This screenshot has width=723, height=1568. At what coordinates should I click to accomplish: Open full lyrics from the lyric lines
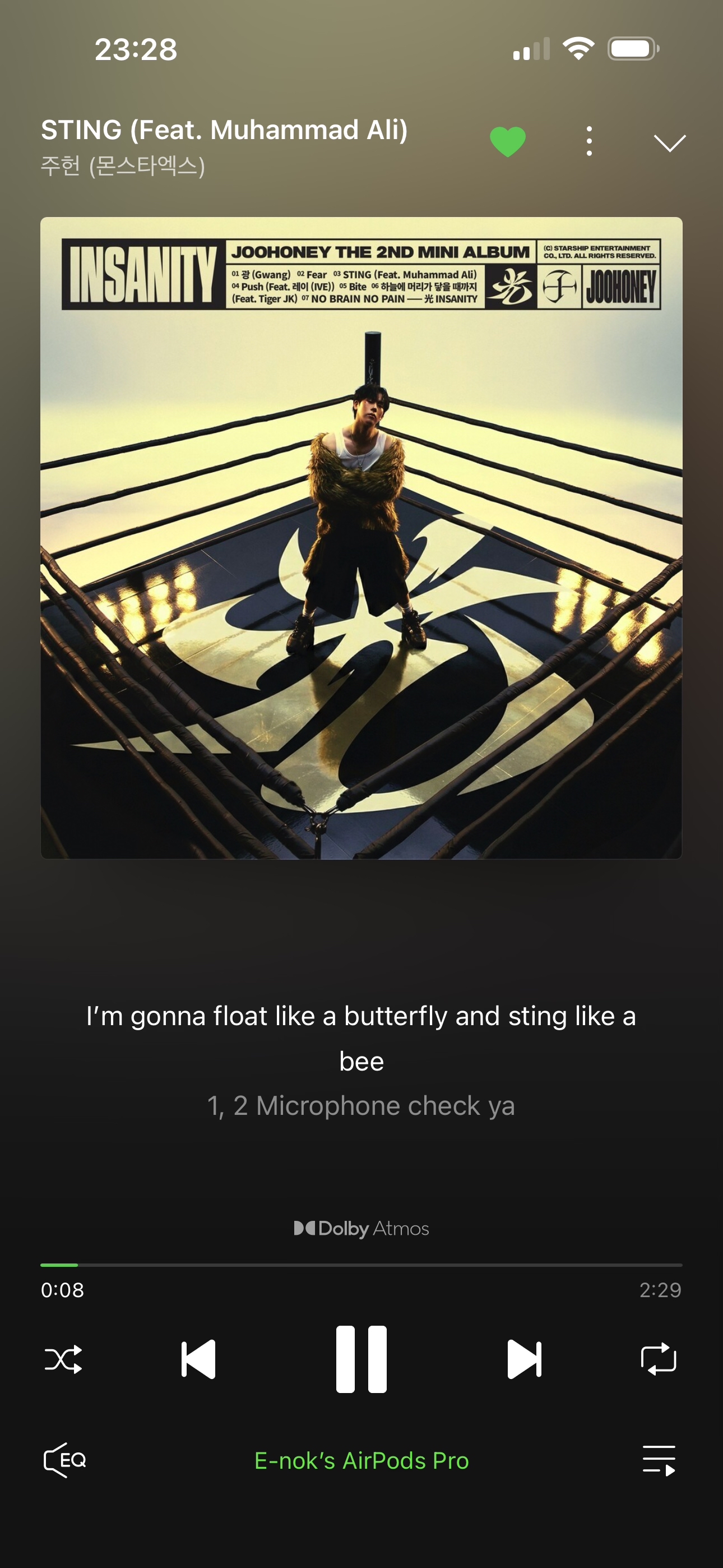pos(361,1060)
